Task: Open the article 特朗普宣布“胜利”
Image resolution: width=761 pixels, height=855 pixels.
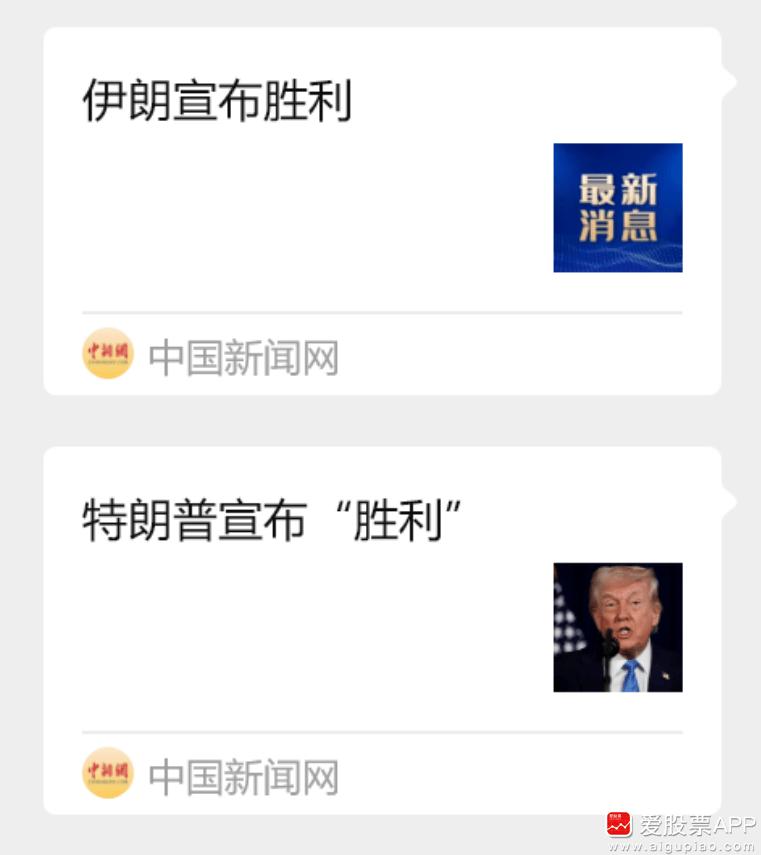Action: (x=273, y=521)
